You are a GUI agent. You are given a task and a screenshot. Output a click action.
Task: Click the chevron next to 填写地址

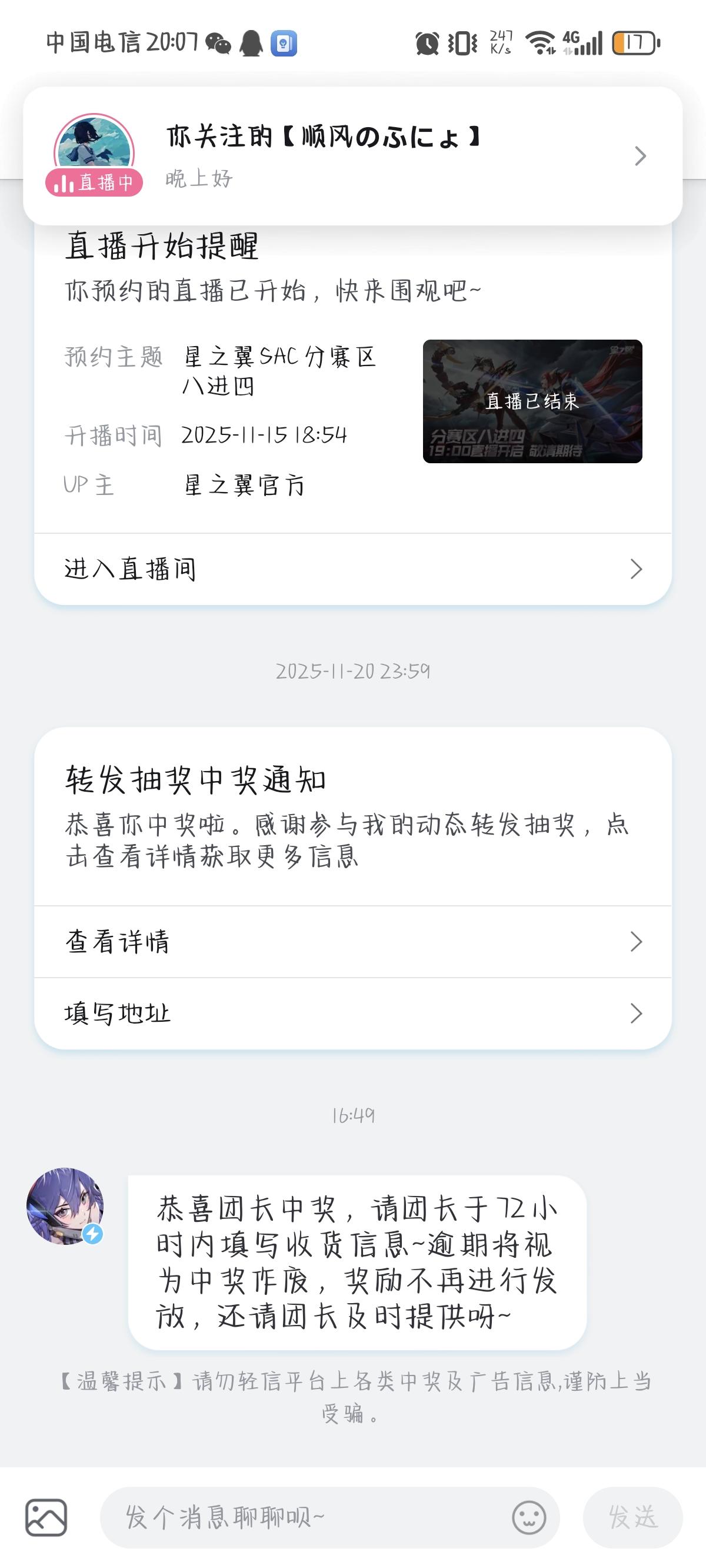637,1013
